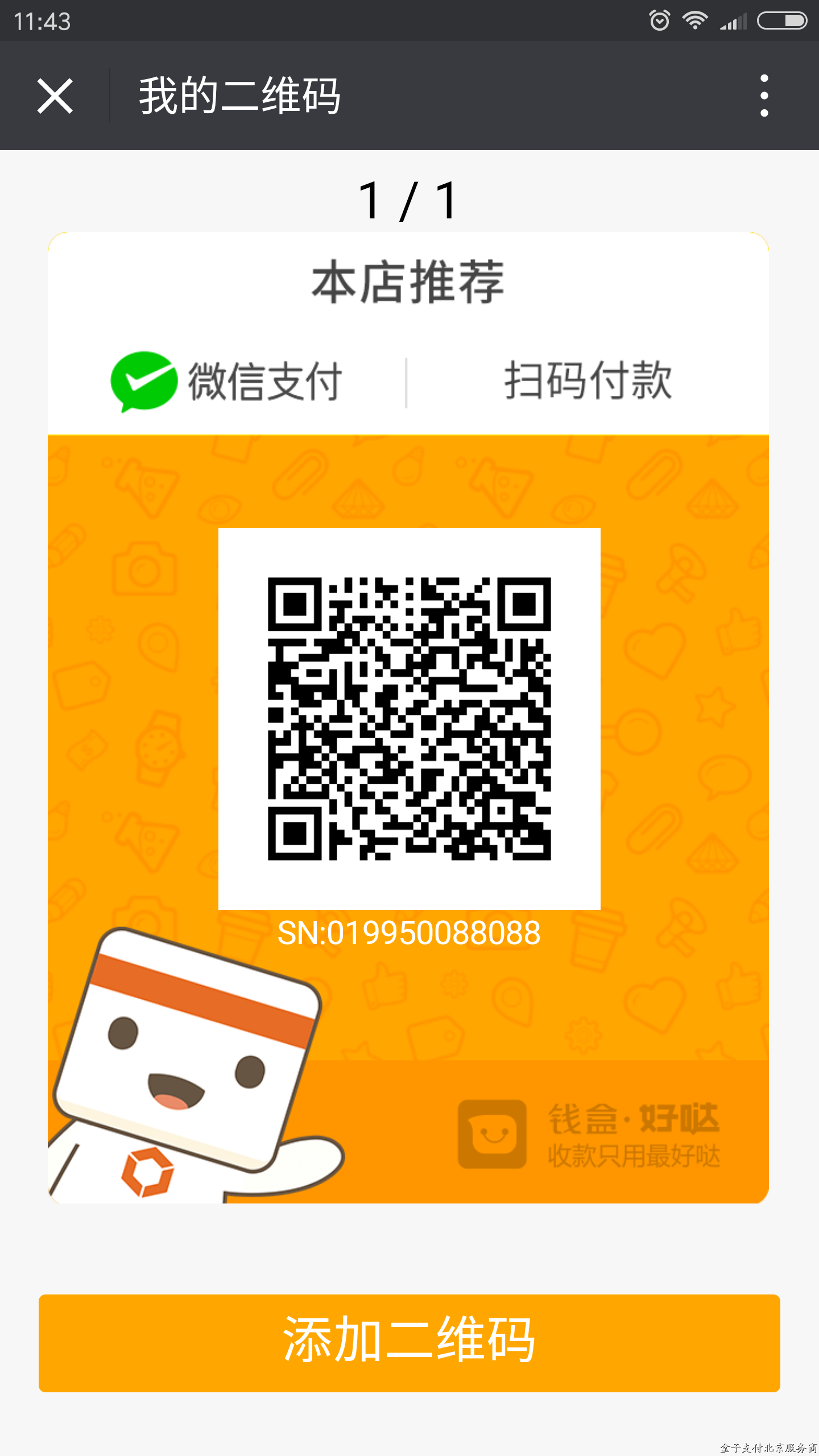Screen dimensions: 819x1456
Task: Tap the 添加二维码 button
Action: pyautogui.click(x=409, y=1343)
